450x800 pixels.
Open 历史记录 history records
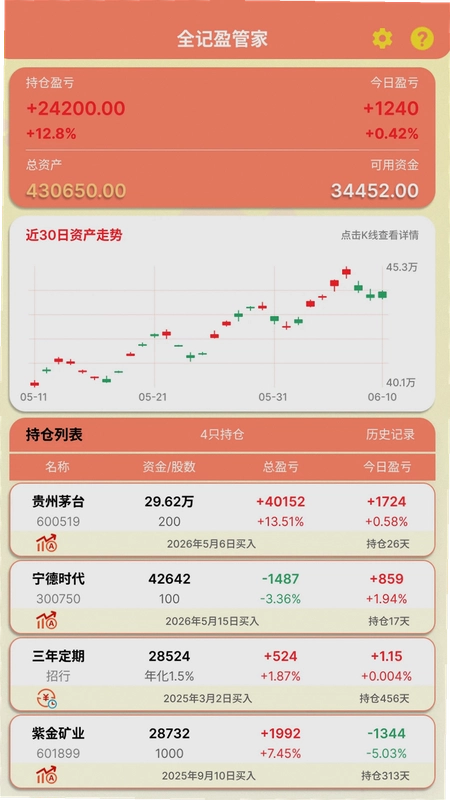390,435
